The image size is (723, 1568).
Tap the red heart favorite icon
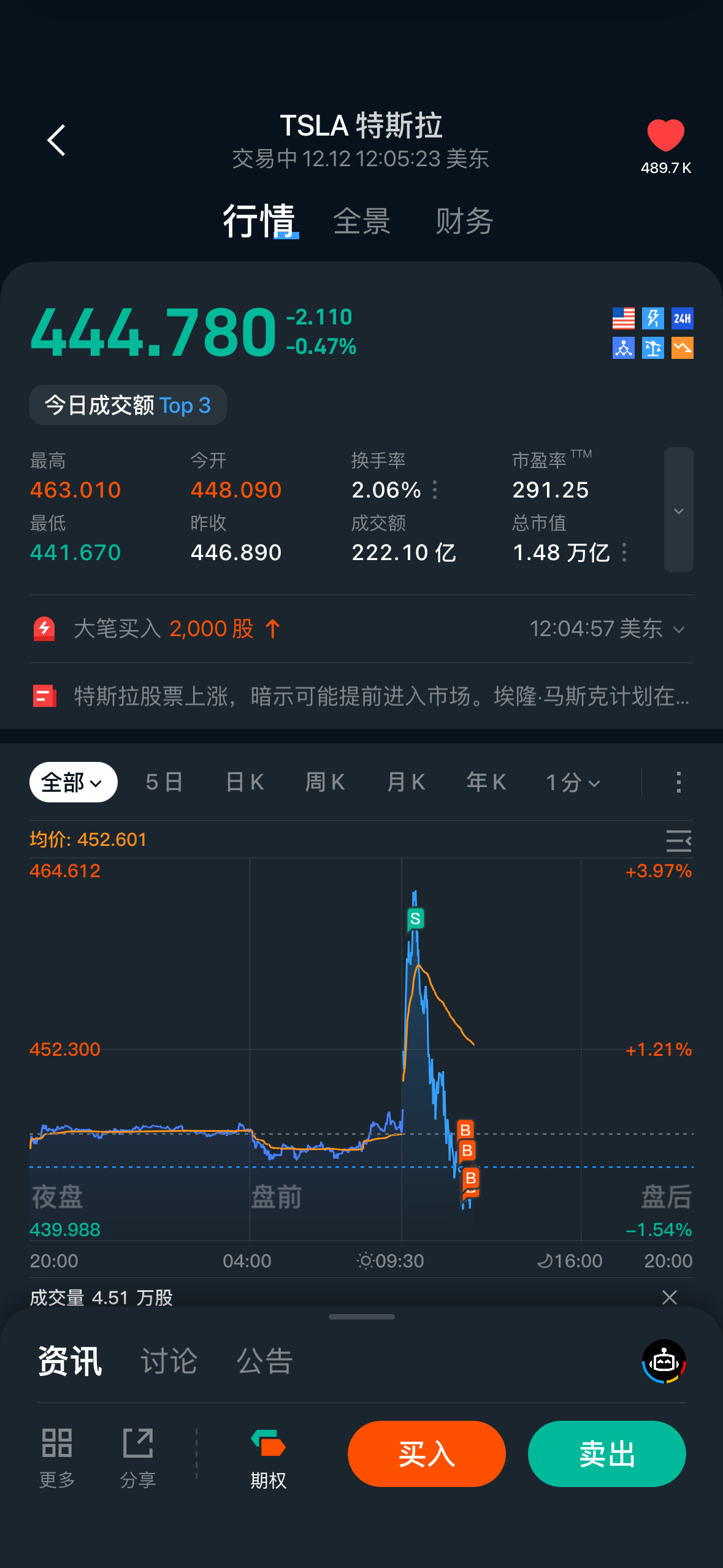(665, 136)
